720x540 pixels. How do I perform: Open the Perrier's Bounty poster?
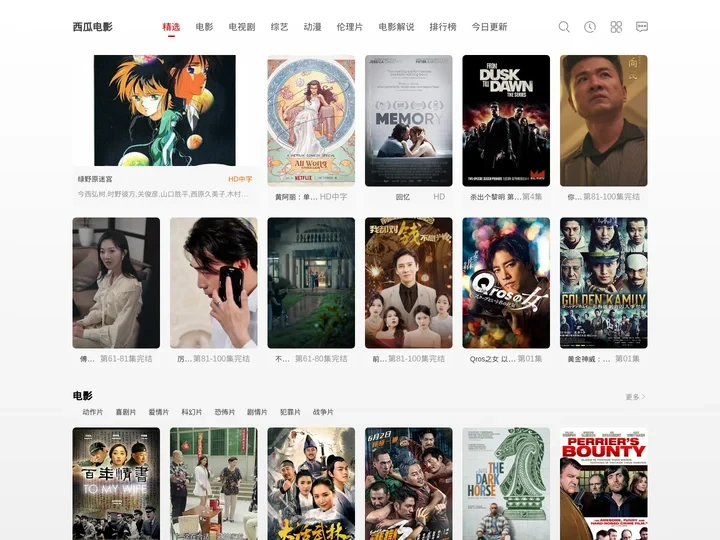pyautogui.click(x=603, y=484)
